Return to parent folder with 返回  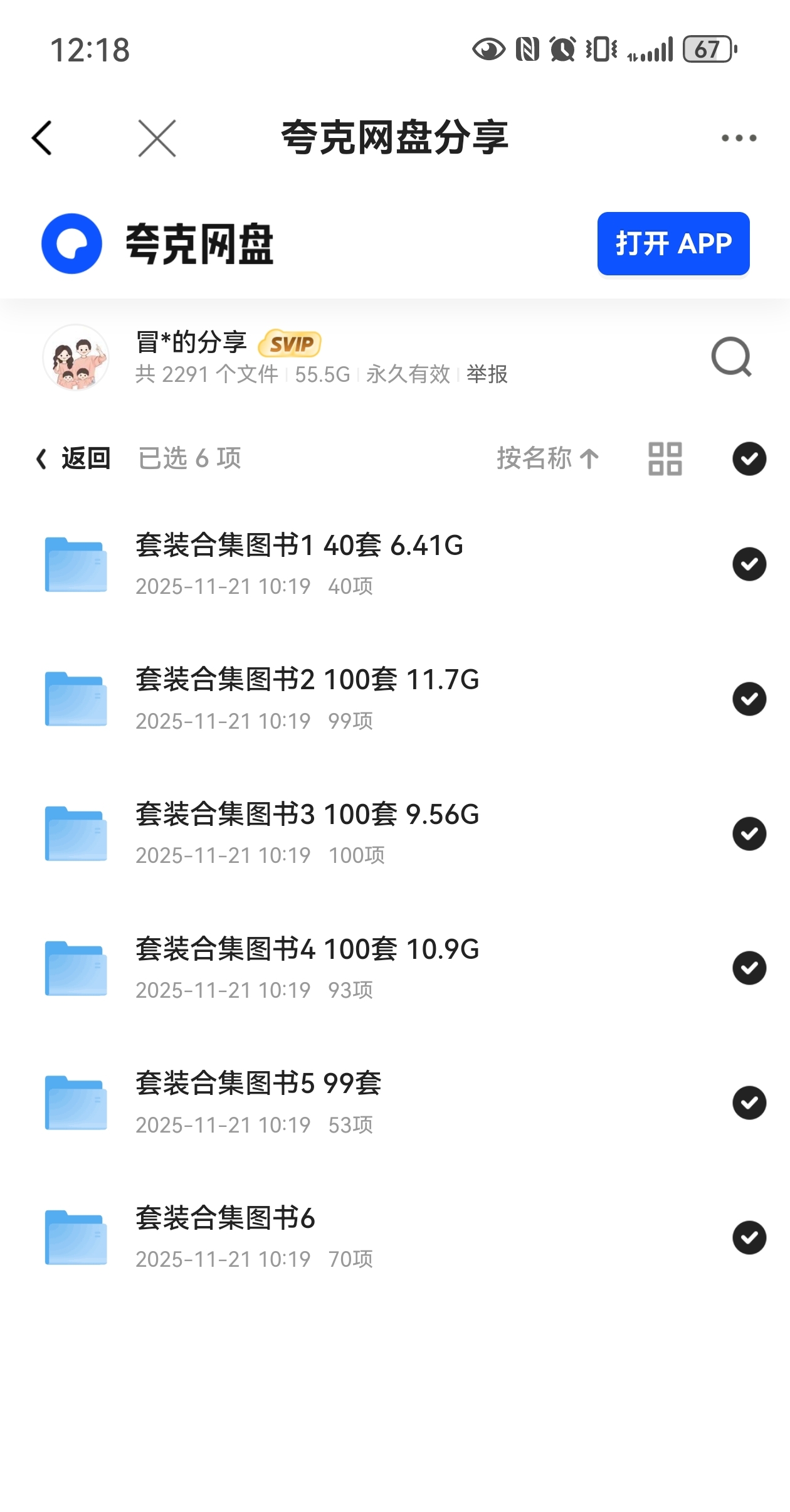coord(74,458)
